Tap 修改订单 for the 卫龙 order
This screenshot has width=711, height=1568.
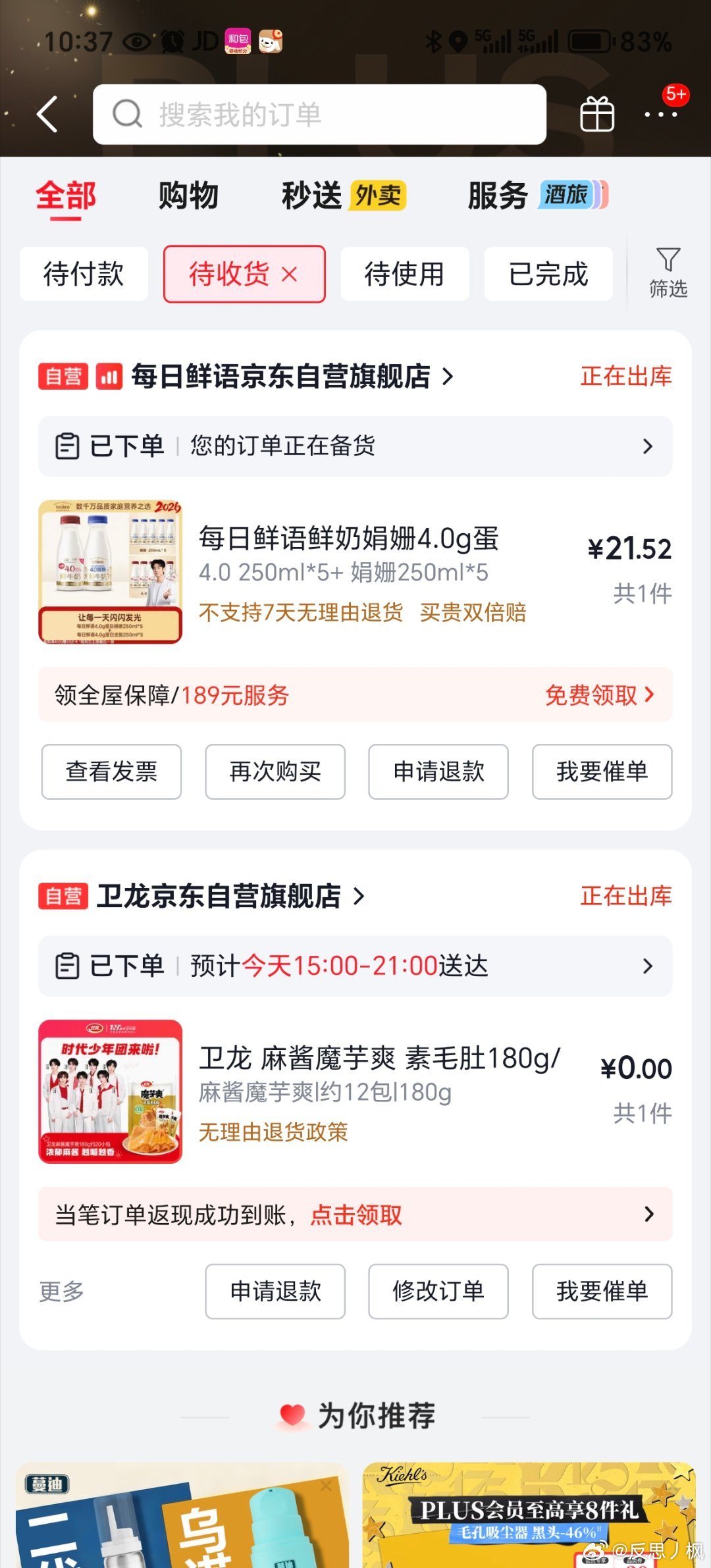pyautogui.click(x=438, y=1292)
